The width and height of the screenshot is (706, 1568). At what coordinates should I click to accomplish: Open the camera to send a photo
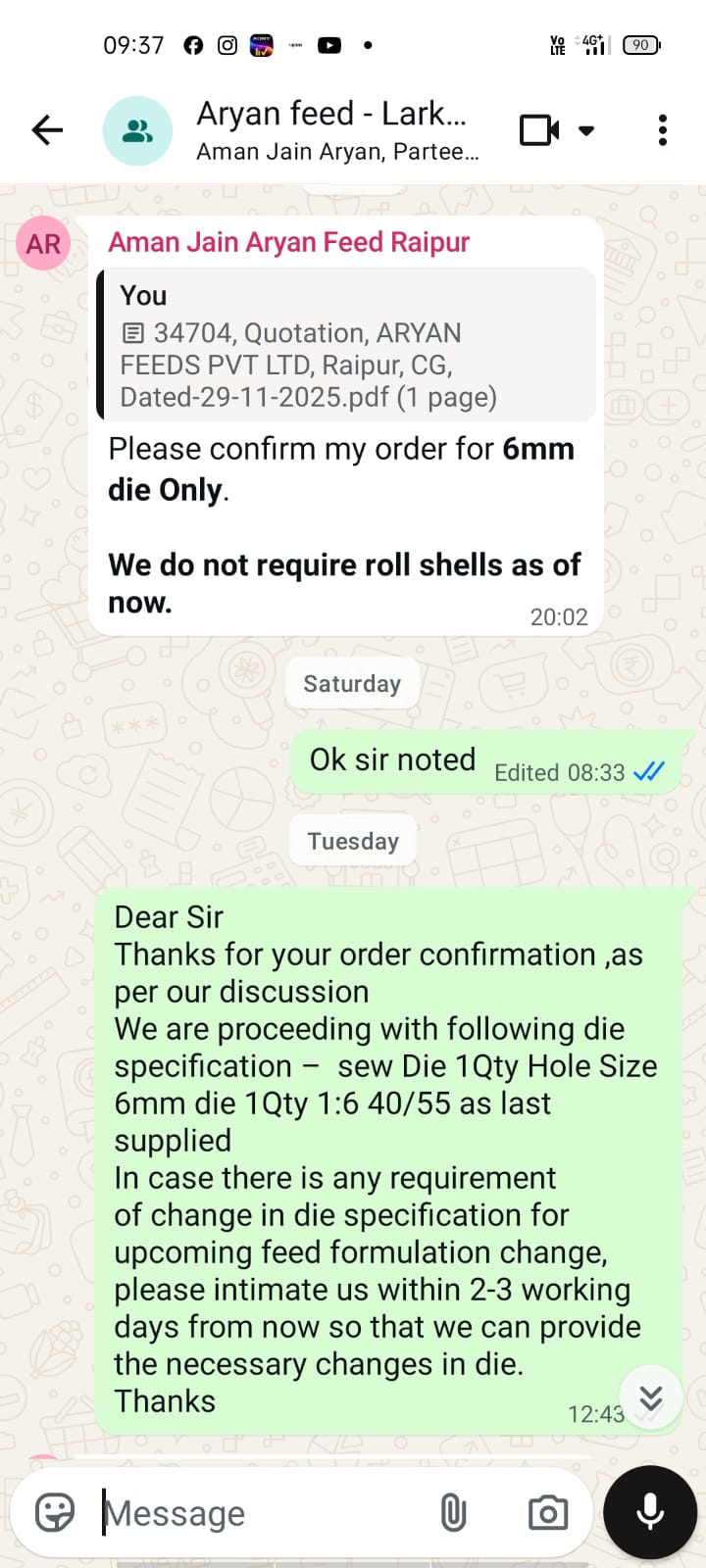click(x=547, y=1513)
